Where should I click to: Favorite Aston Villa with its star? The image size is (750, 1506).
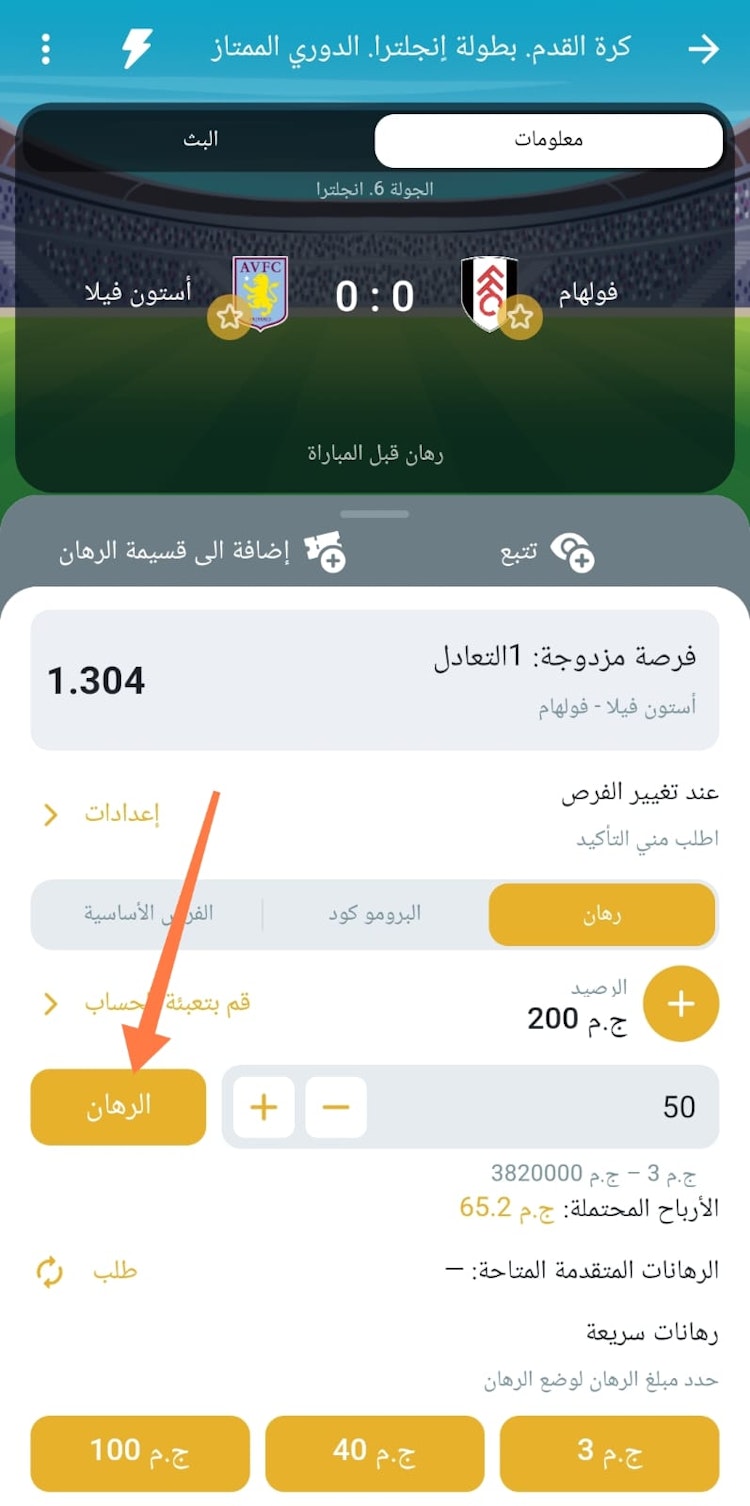[229, 319]
